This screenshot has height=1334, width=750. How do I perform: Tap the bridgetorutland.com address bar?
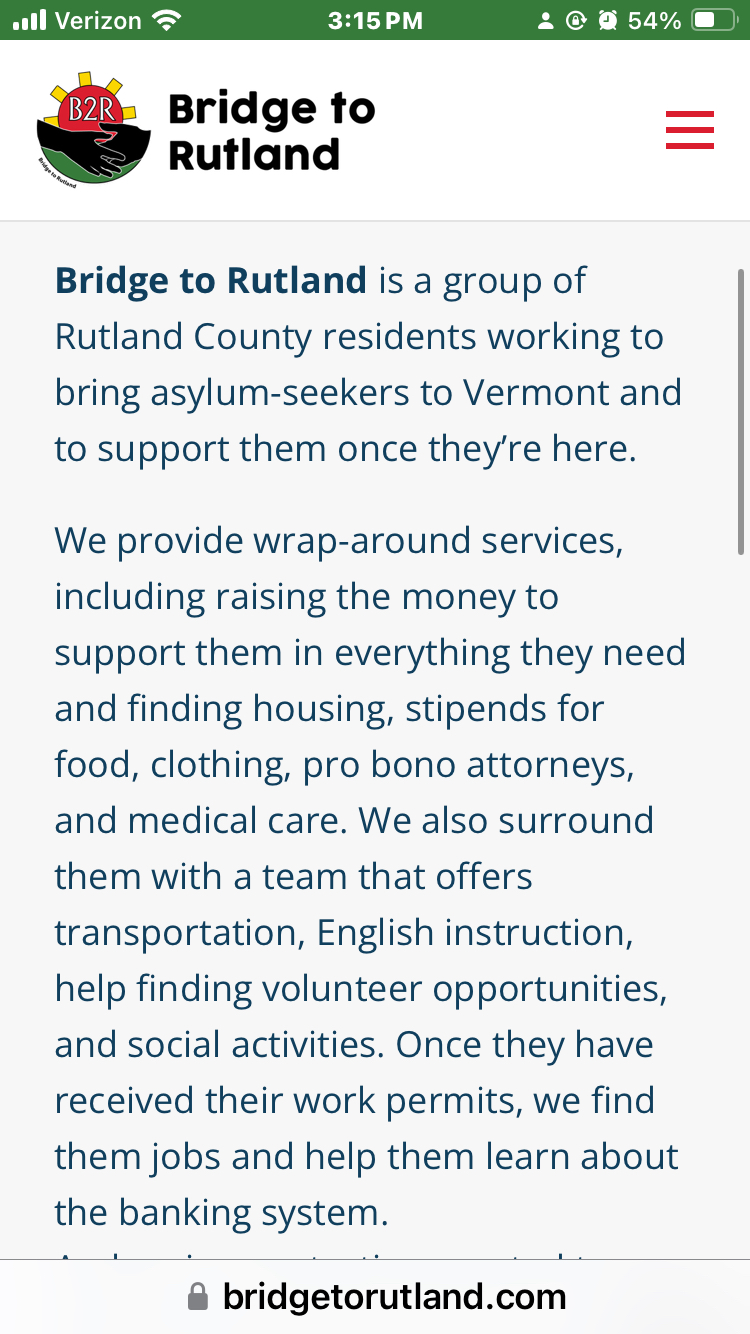point(376,1297)
